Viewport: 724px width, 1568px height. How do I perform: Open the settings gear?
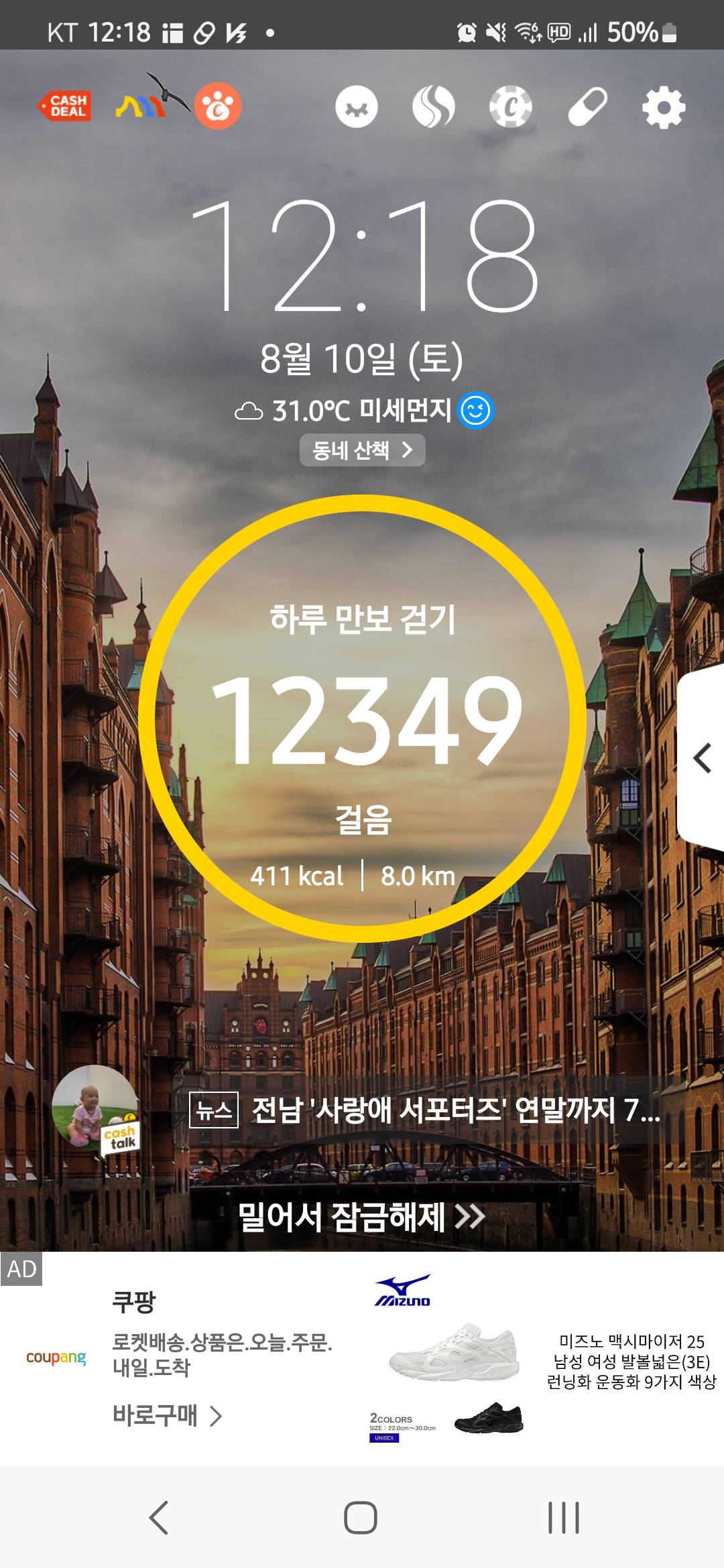click(664, 107)
